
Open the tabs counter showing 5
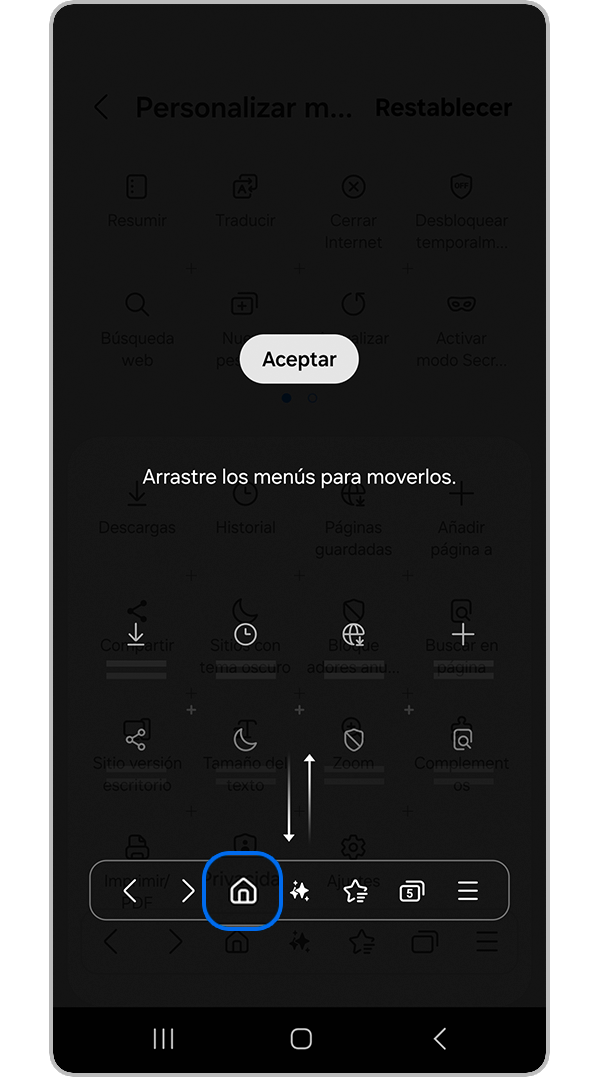(411, 891)
